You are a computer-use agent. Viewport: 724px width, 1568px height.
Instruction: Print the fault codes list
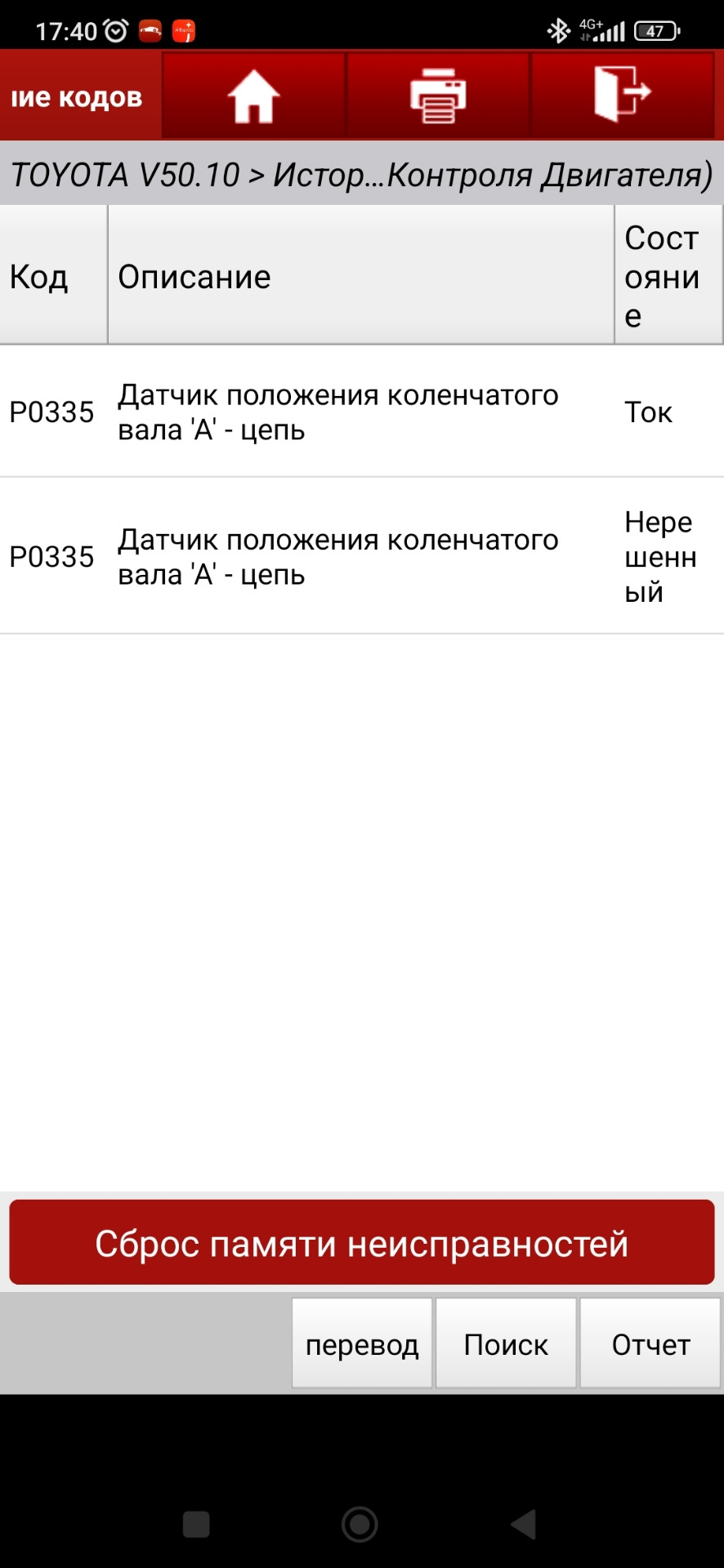click(439, 96)
